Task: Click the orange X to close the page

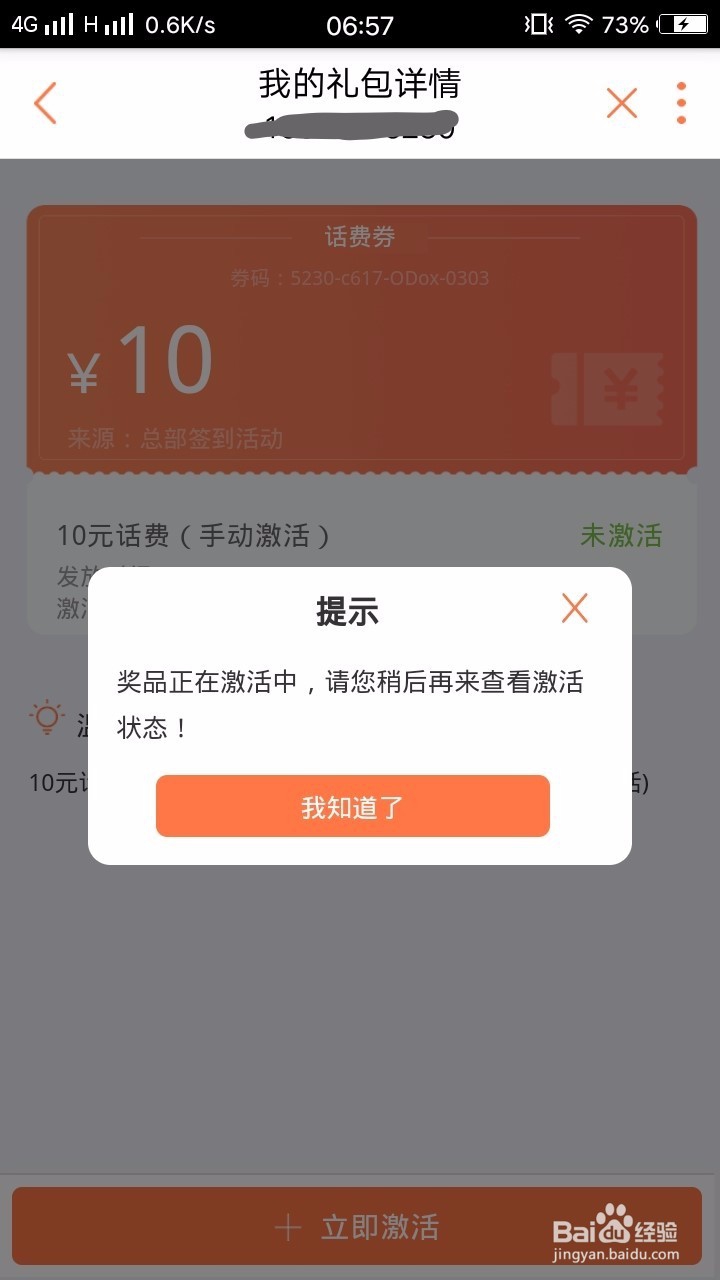Action: tap(621, 102)
